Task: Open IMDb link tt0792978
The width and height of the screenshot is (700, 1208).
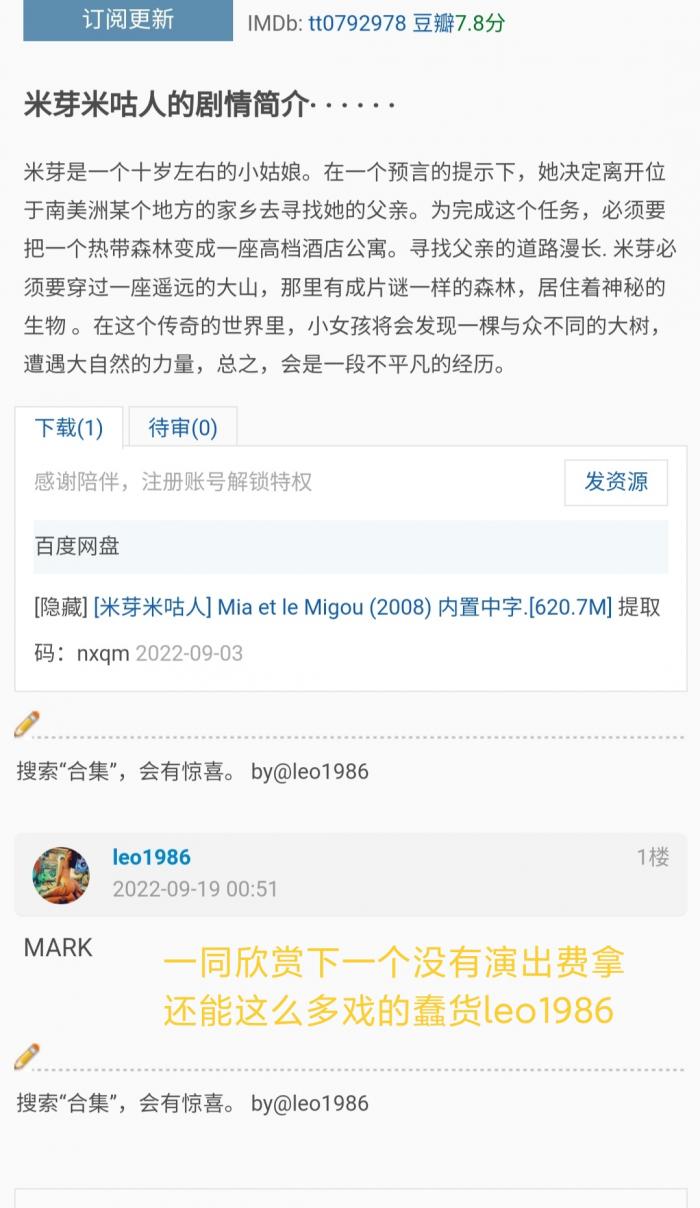Action: [x=357, y=23]
